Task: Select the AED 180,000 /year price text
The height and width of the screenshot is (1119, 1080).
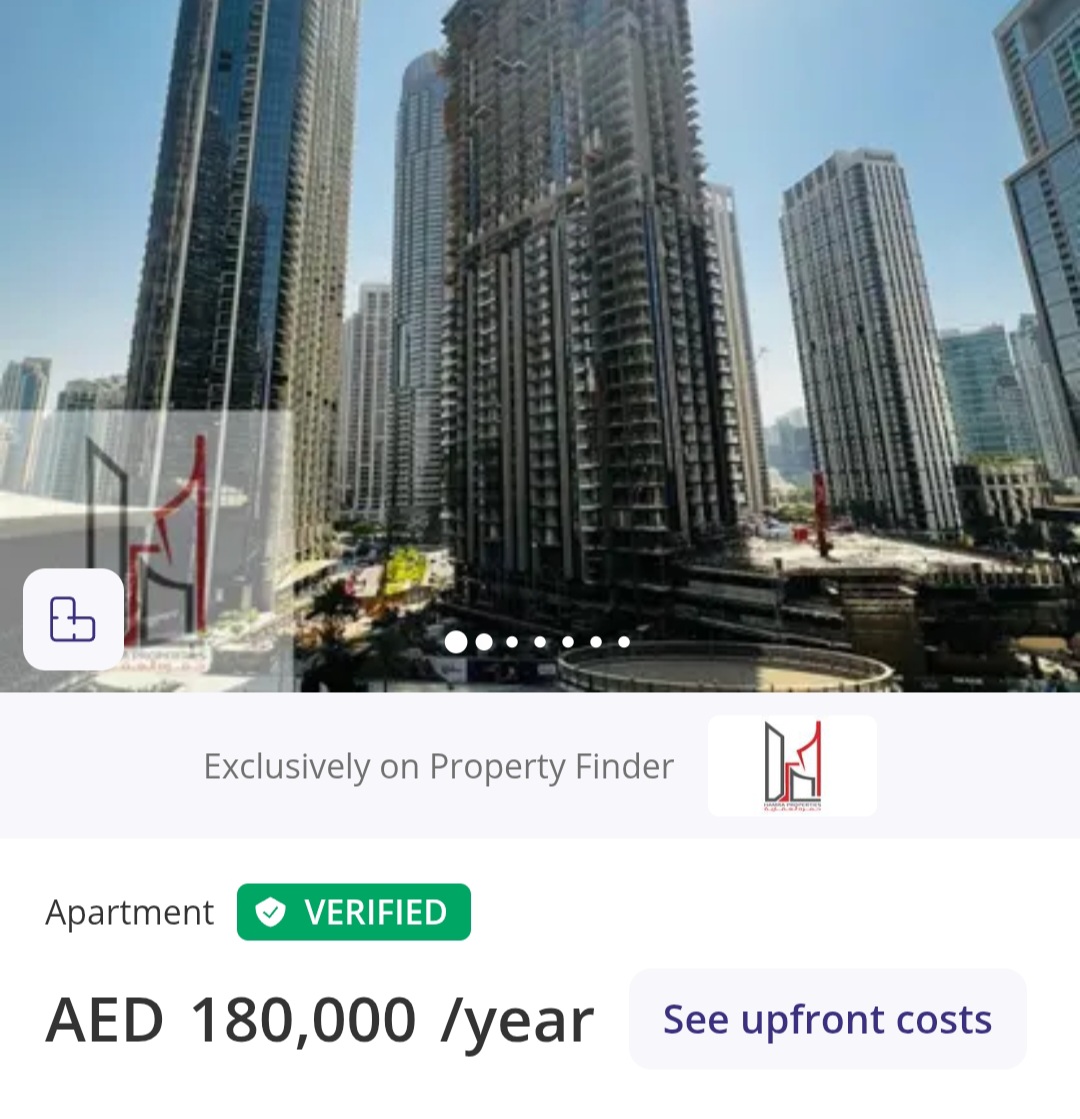Action: [x=318, y=1019]
